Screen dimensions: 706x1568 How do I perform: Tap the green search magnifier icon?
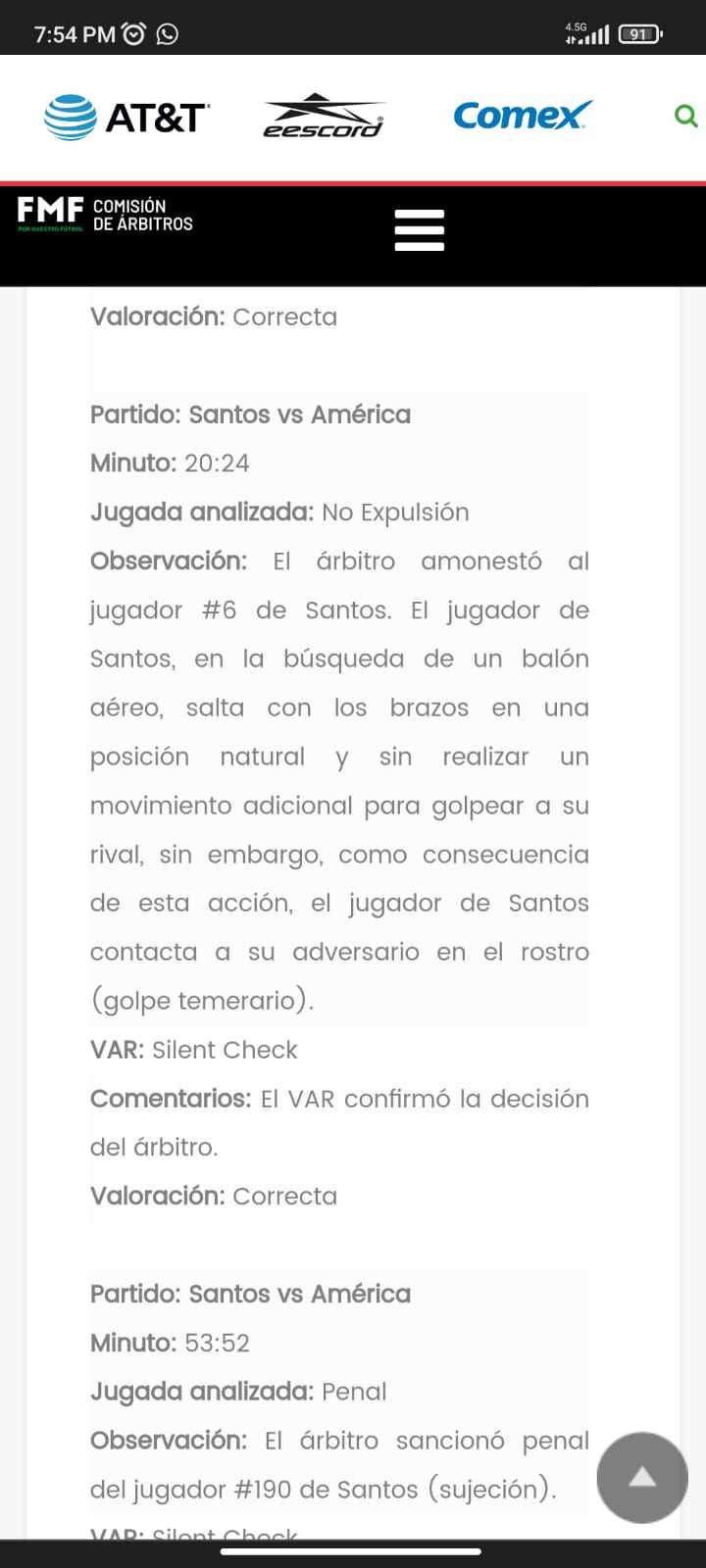(x=685, y=117)
